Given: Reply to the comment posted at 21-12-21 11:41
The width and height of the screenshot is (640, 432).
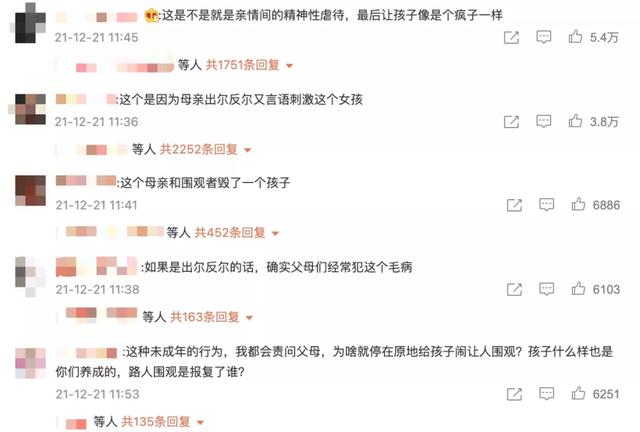Looking at the screenshot, I should (x=545, y=204).
